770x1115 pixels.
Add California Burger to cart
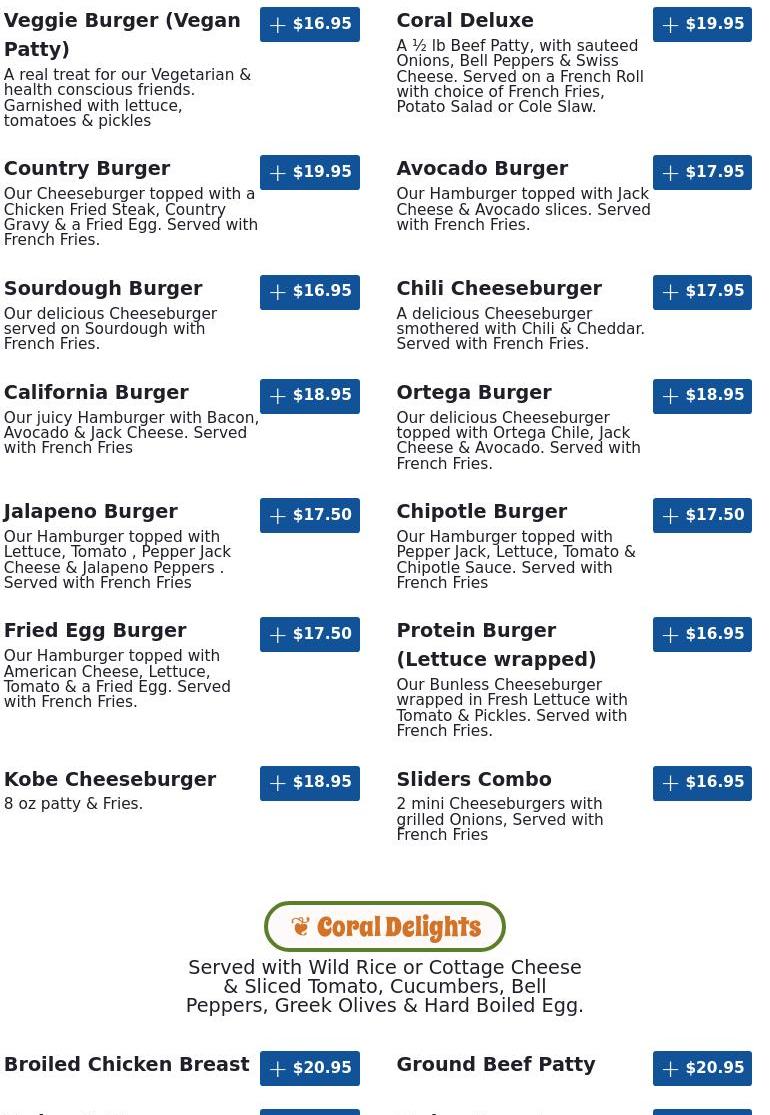(310, 395)
